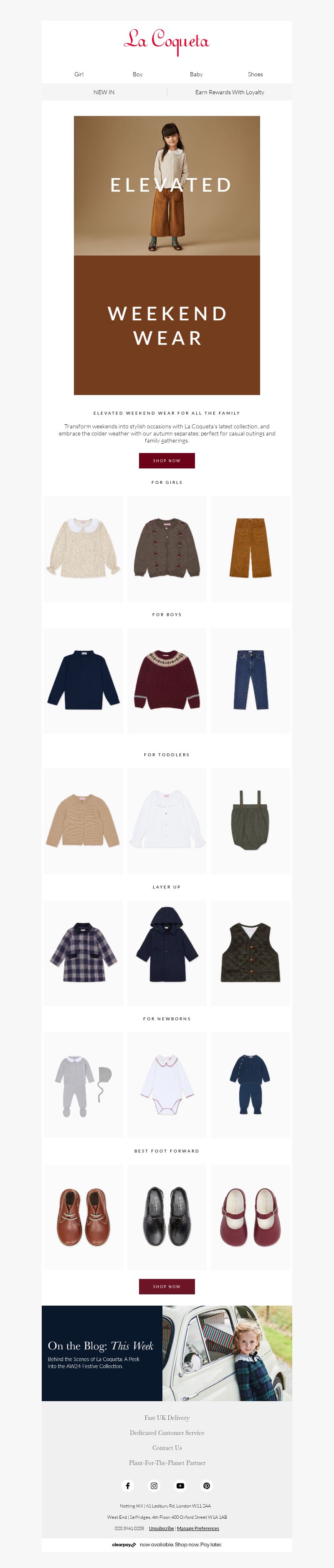
Task: View the newborn white bodysuit
Action: [167, 1085]
